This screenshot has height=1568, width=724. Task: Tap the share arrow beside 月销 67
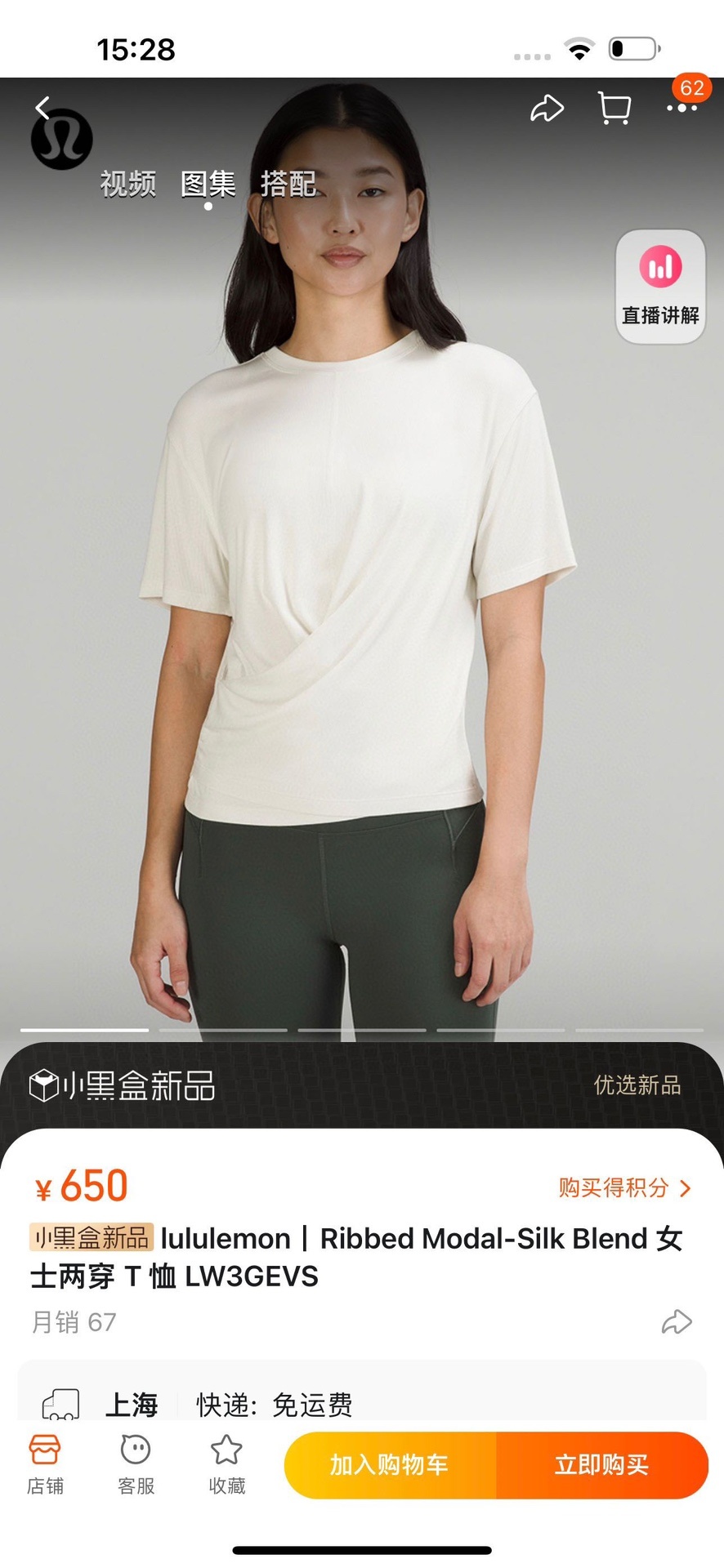click(x=677, y=1322)
